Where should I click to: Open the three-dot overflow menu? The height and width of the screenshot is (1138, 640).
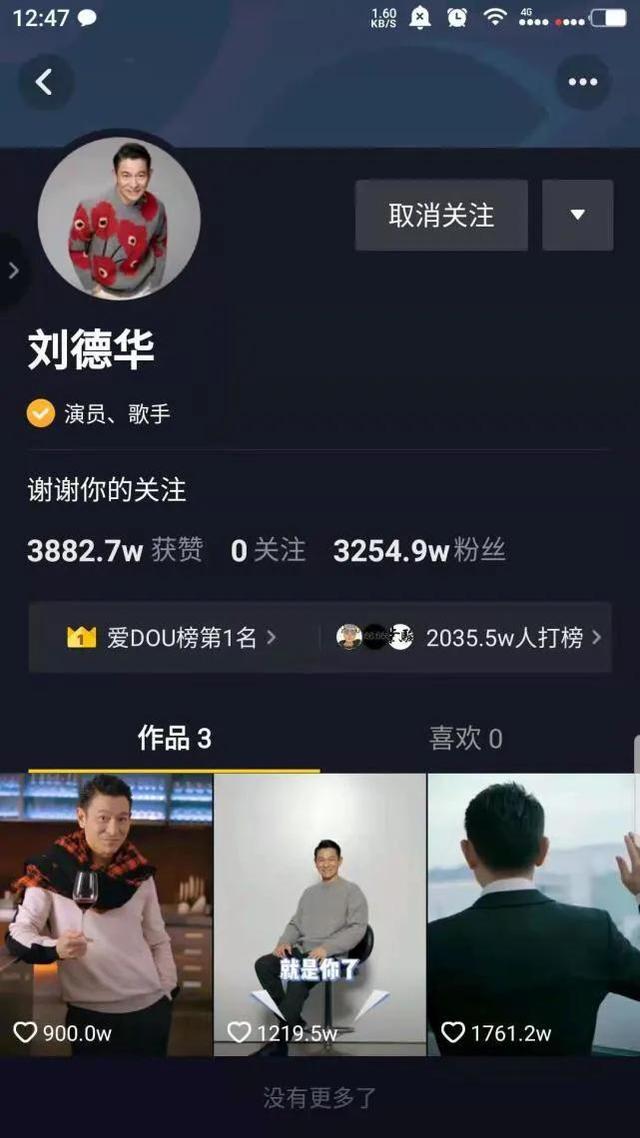(583, 82)
